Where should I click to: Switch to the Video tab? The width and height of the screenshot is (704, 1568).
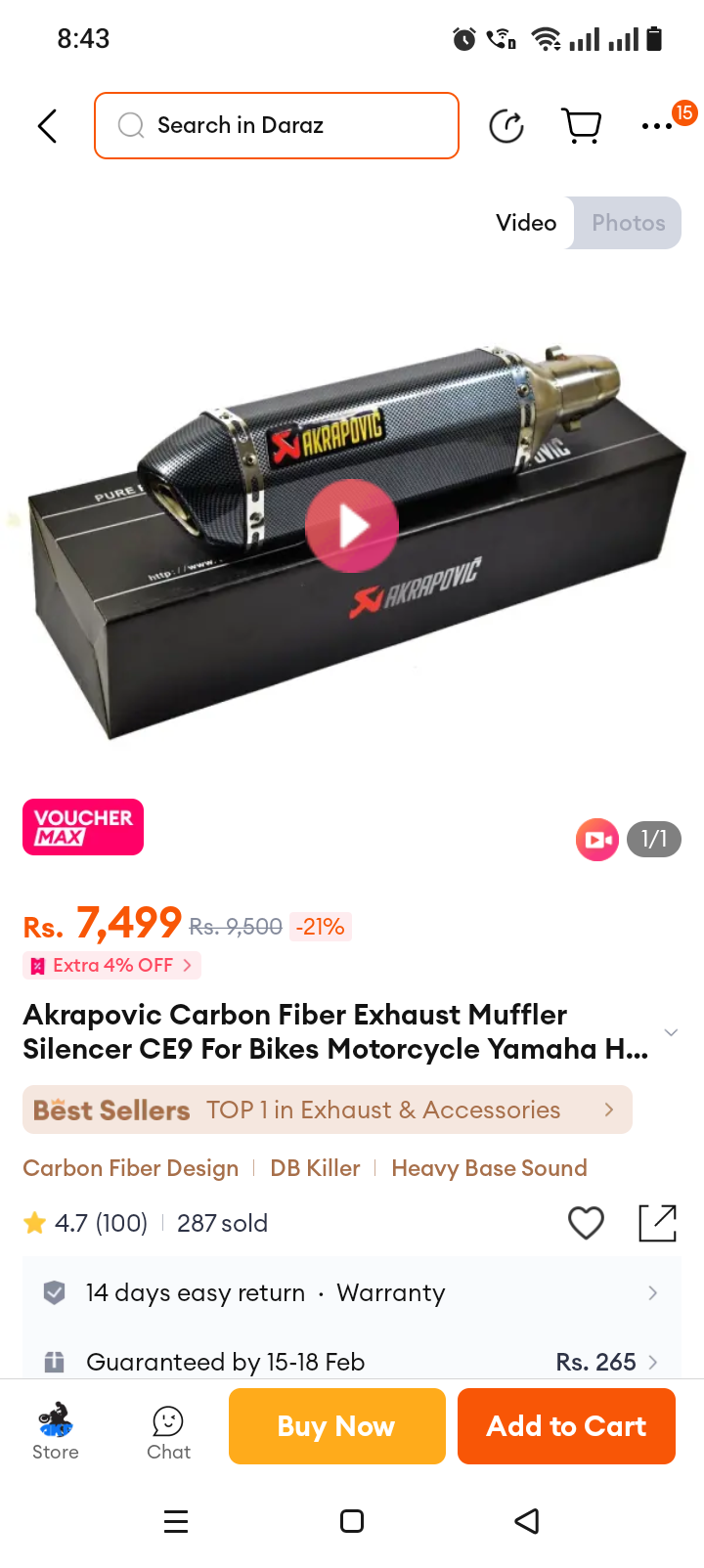(x=526, y=223)
